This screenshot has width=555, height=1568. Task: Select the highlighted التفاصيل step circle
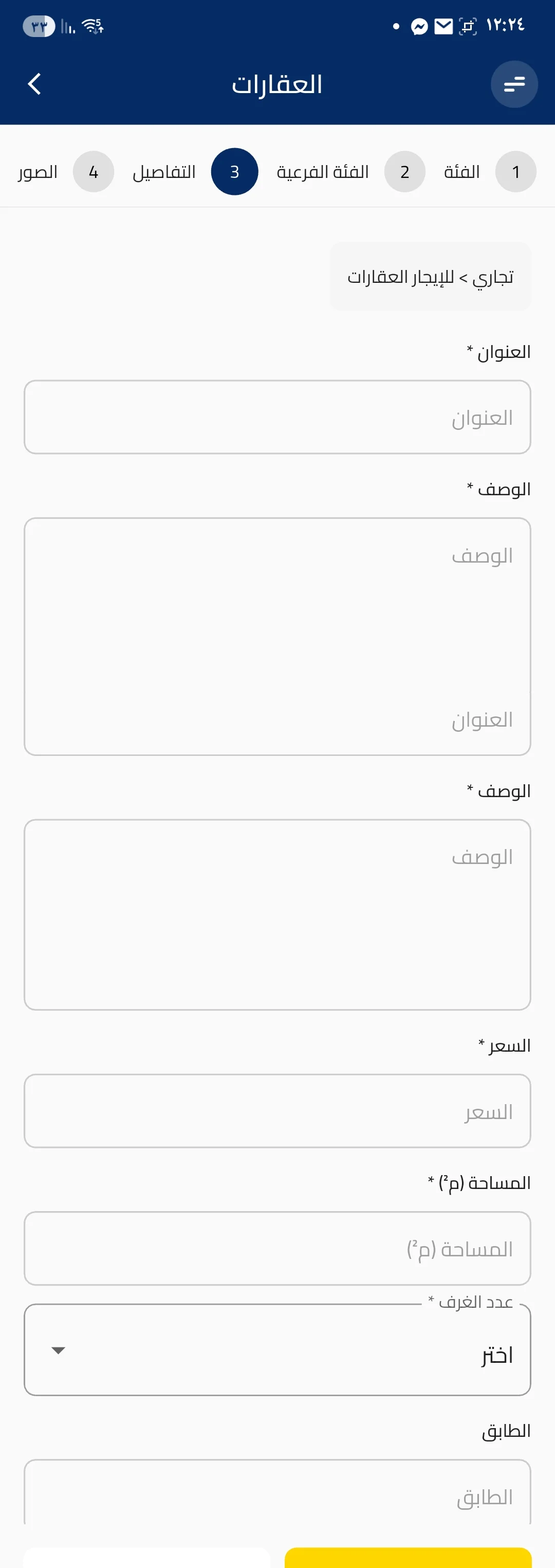234,172
